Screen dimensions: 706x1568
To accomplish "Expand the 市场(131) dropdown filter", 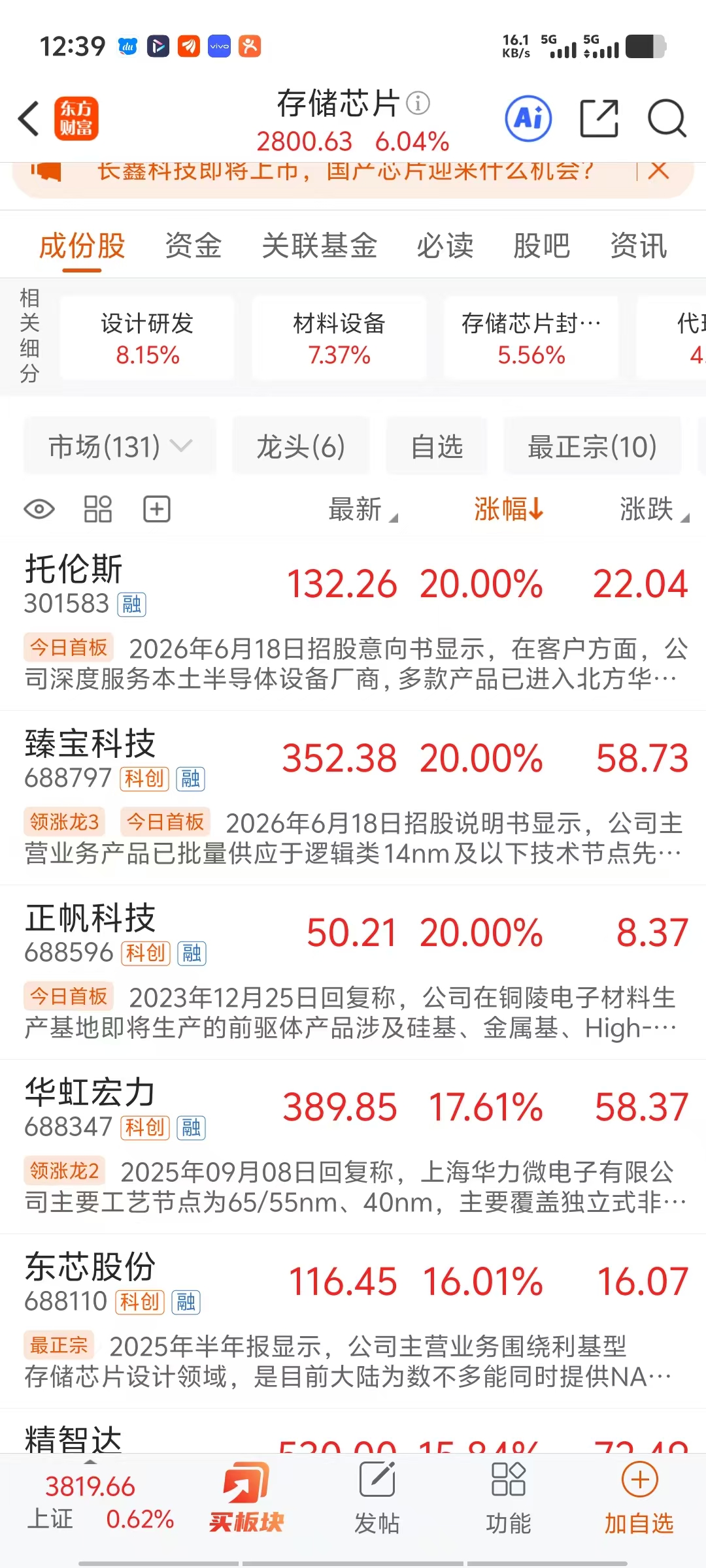I will [x=120, y=447].
